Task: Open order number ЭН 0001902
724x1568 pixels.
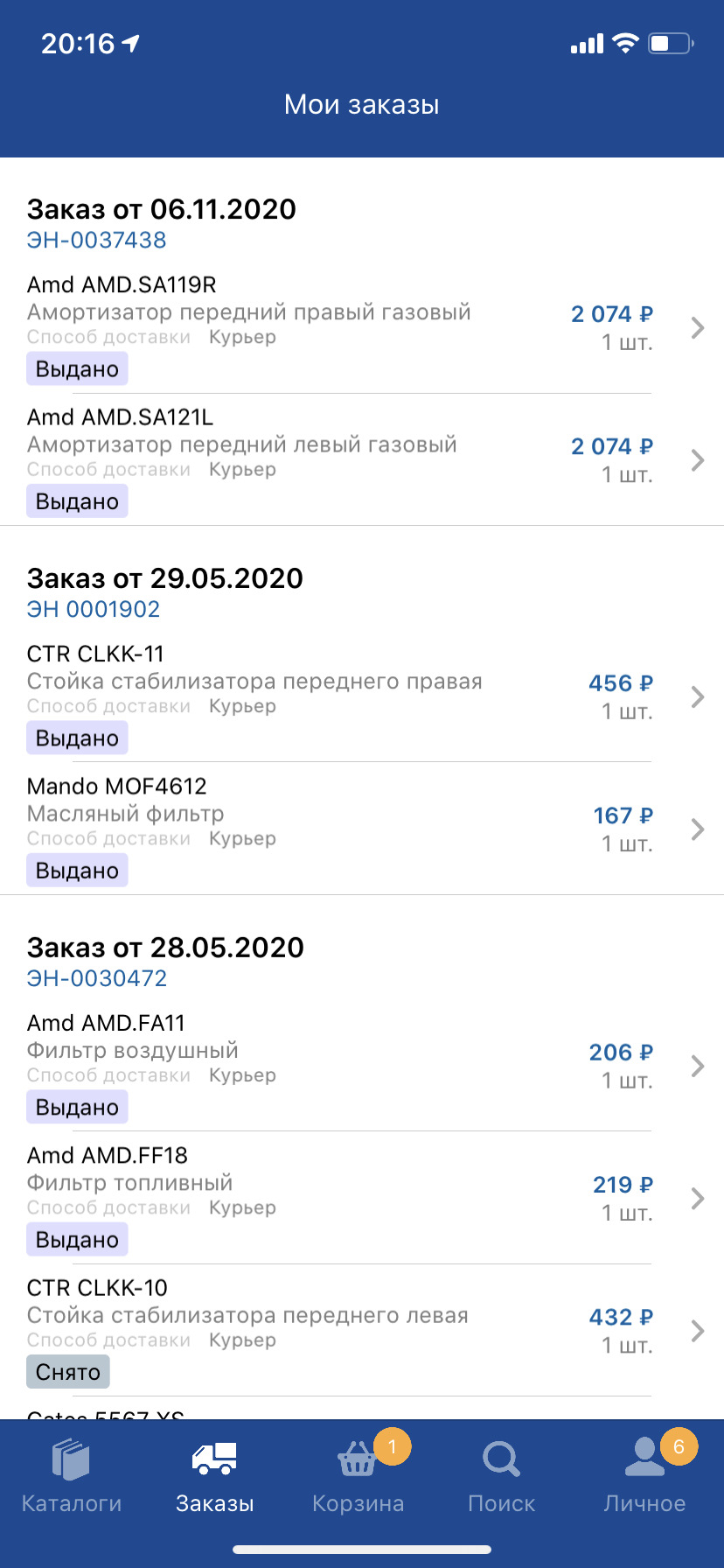Action: (x=94, y=609)
